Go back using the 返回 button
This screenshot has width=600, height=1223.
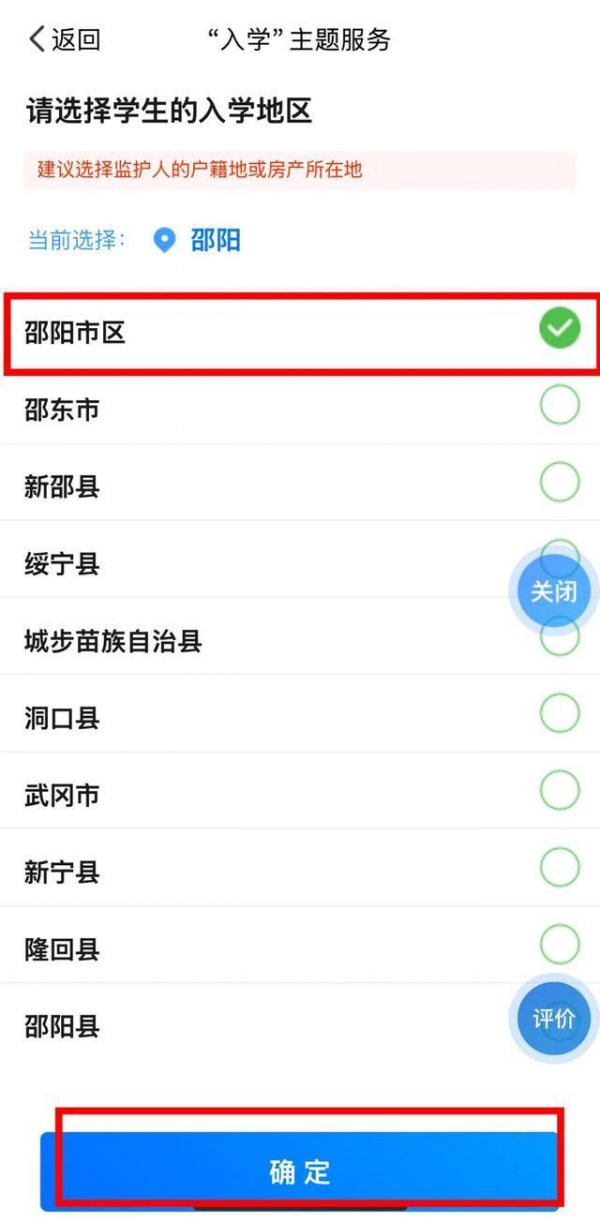pyautogui.click(x=65, y=40)
